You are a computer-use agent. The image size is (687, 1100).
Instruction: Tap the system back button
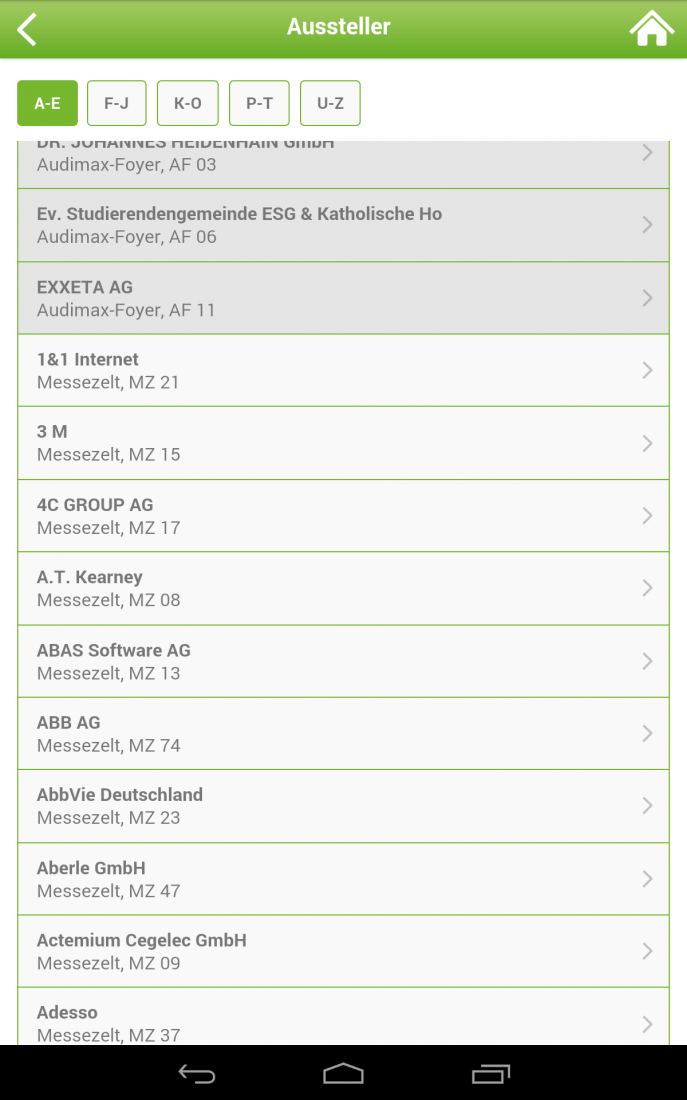(197, 1074)
